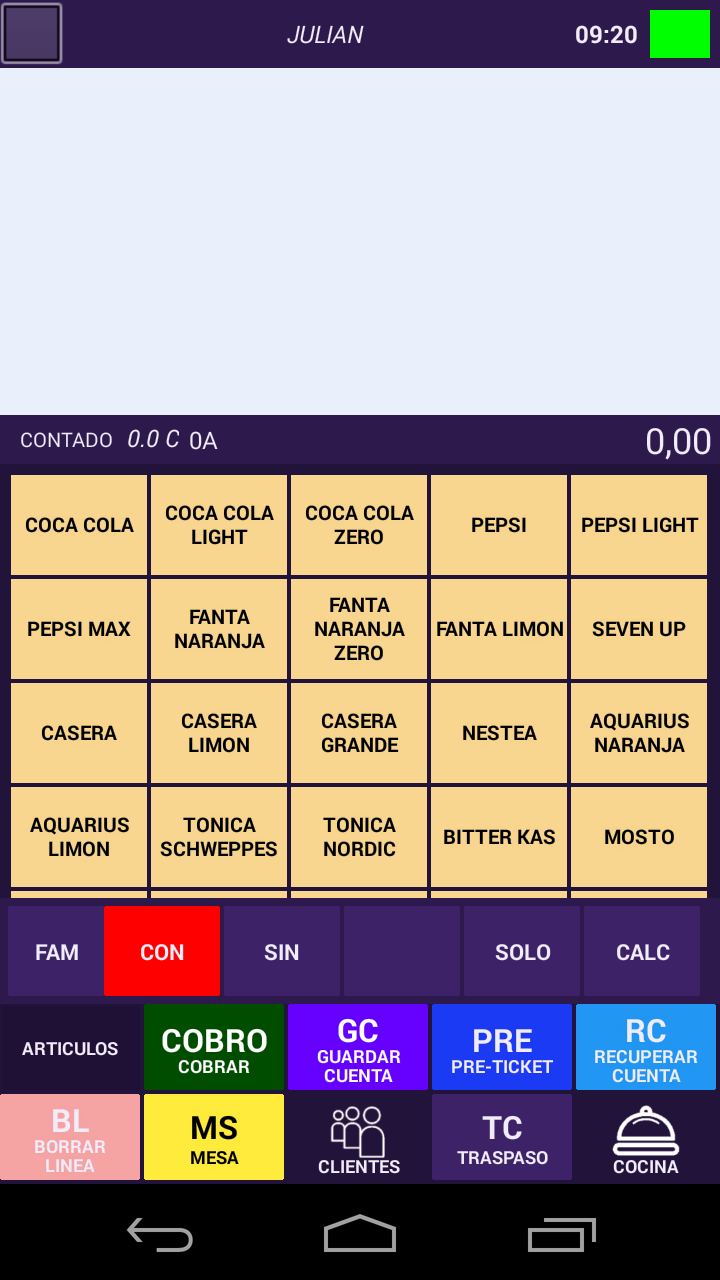Tap COBRO to charge the bill
Viewport: 720px width, 1280px height.
(214, 1048)
